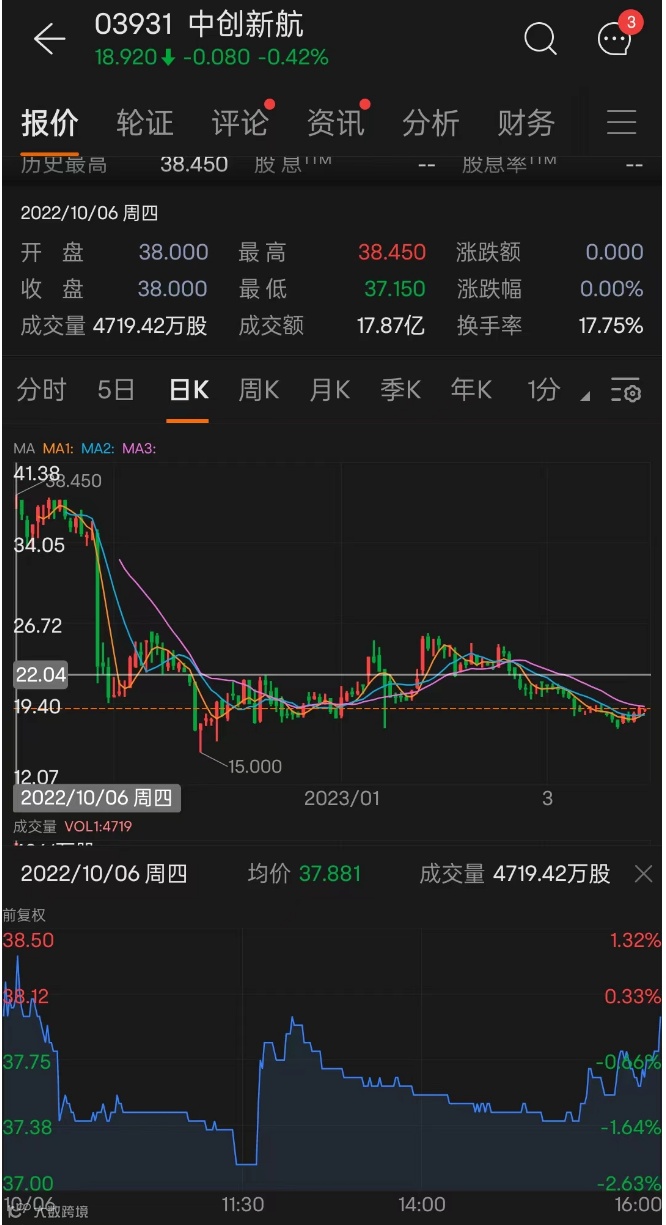The height and width of the screenshot is (1225, 666).
Task: Switch to the 评论 tab
Action: tap(240, 123)
